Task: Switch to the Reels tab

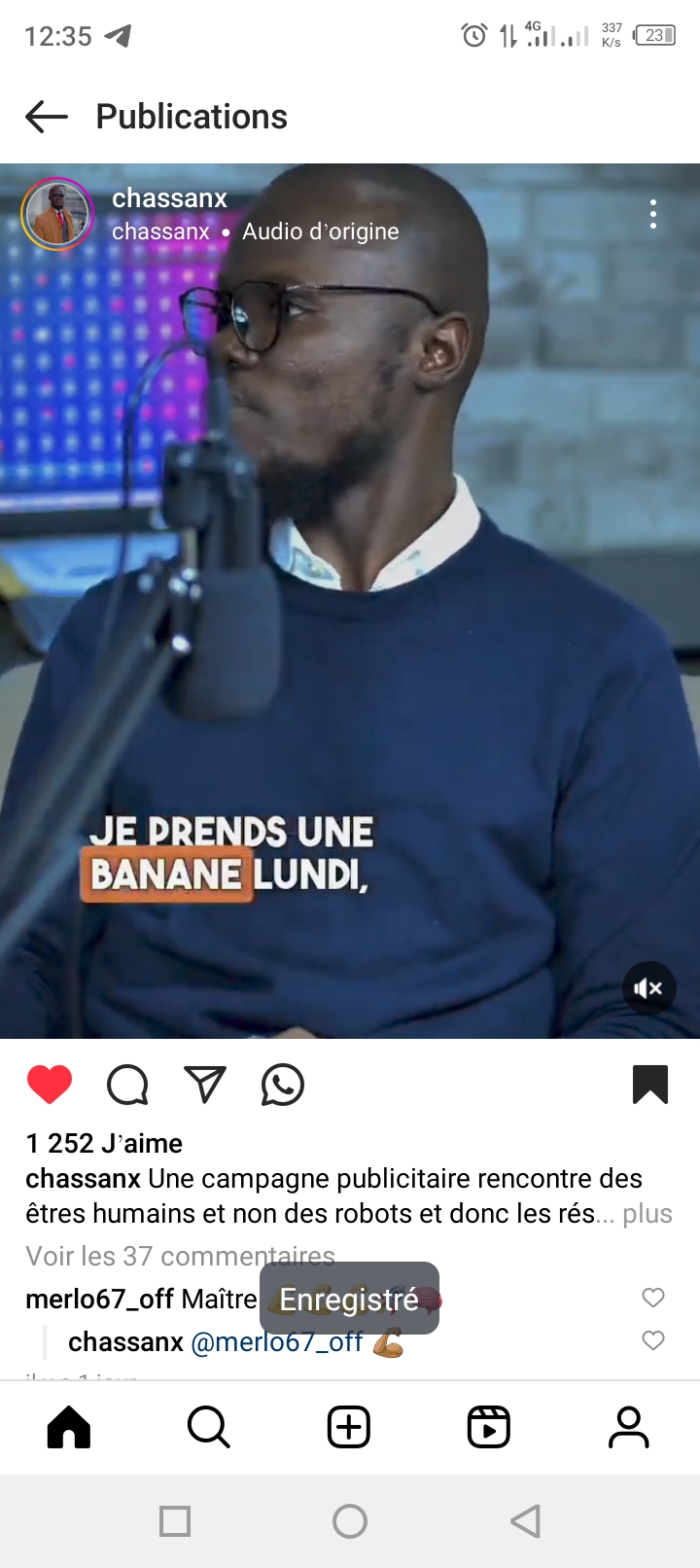Action: [x=489, y=1428]
